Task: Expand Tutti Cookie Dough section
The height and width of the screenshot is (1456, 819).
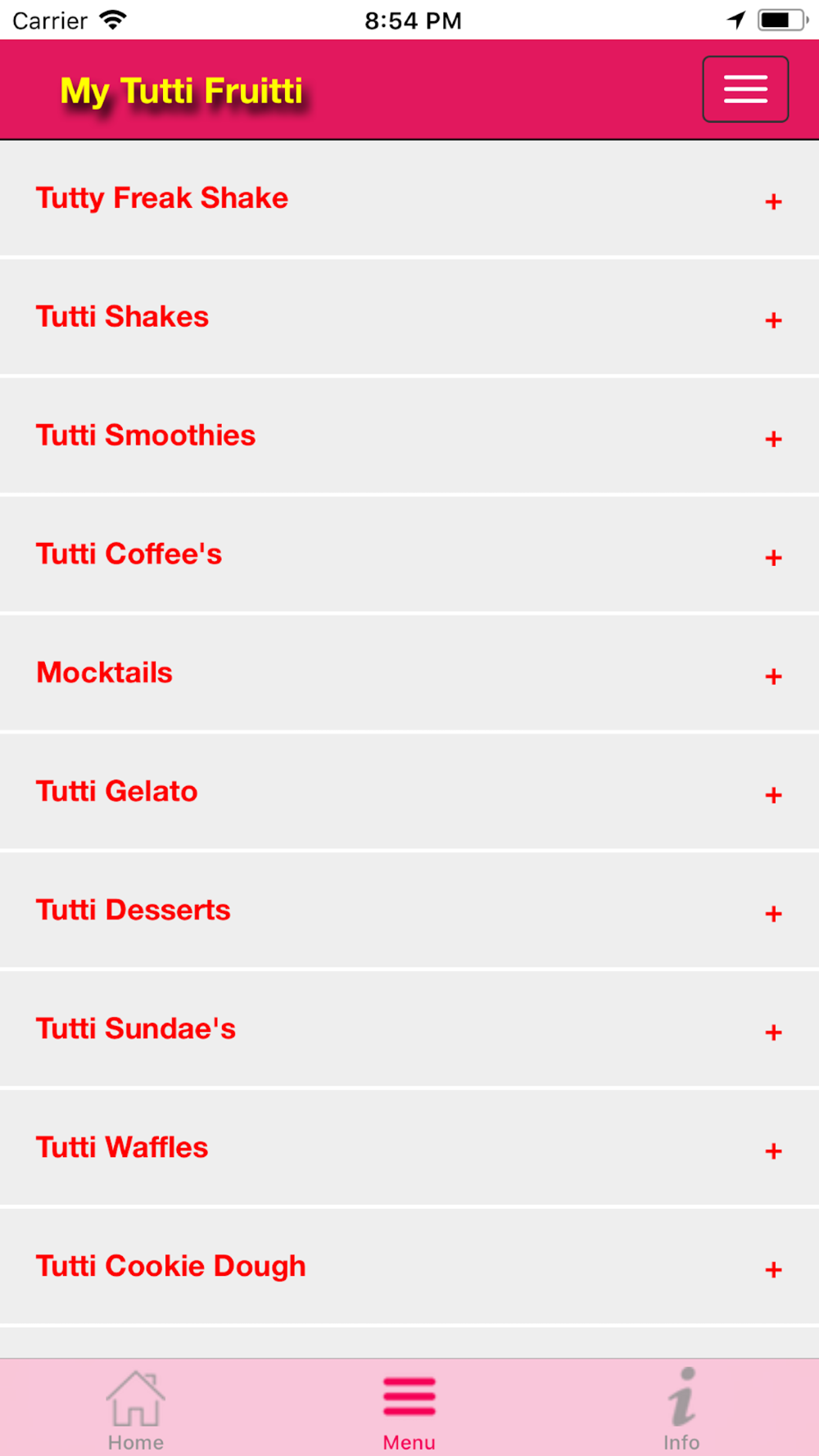Action: [x=409, y=1268]
